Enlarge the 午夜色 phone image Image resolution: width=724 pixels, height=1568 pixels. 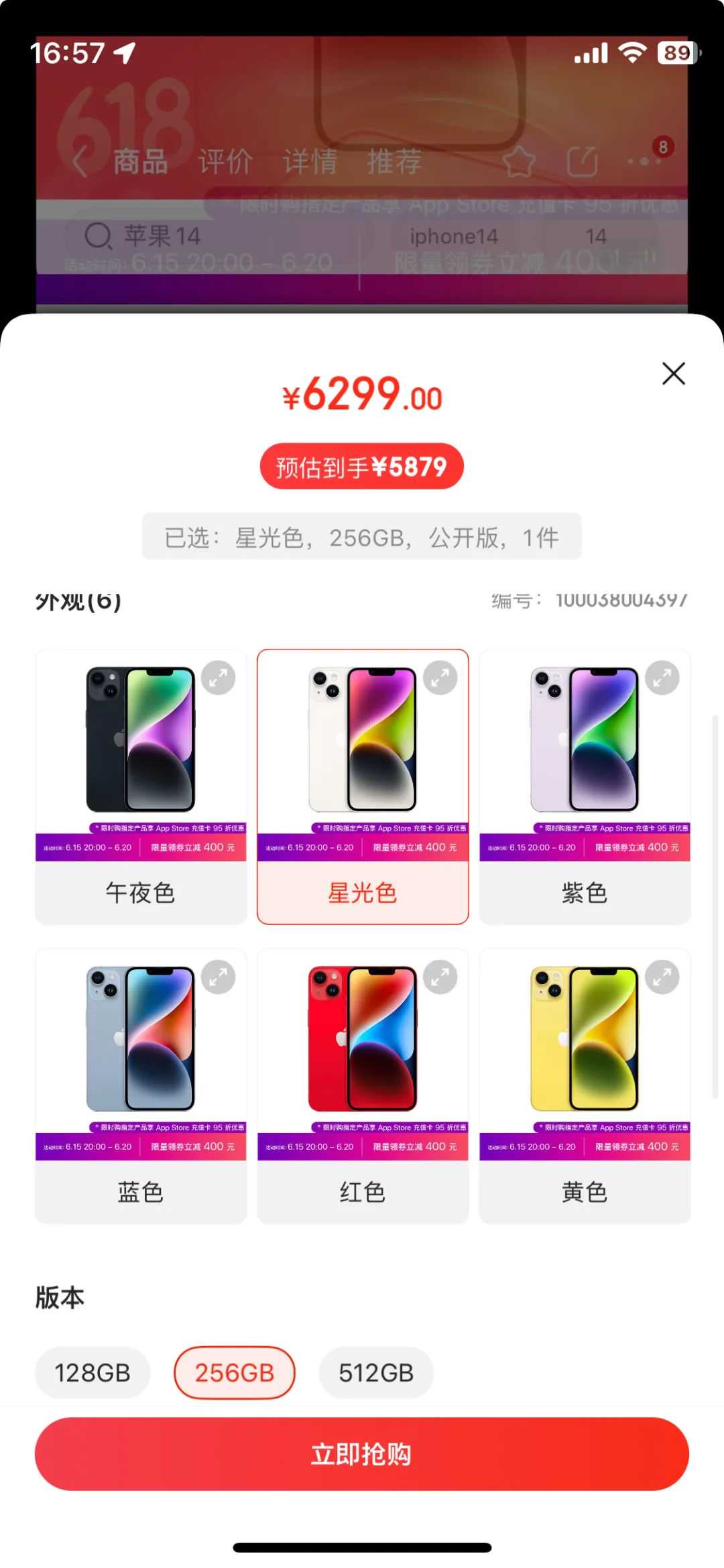218,678
